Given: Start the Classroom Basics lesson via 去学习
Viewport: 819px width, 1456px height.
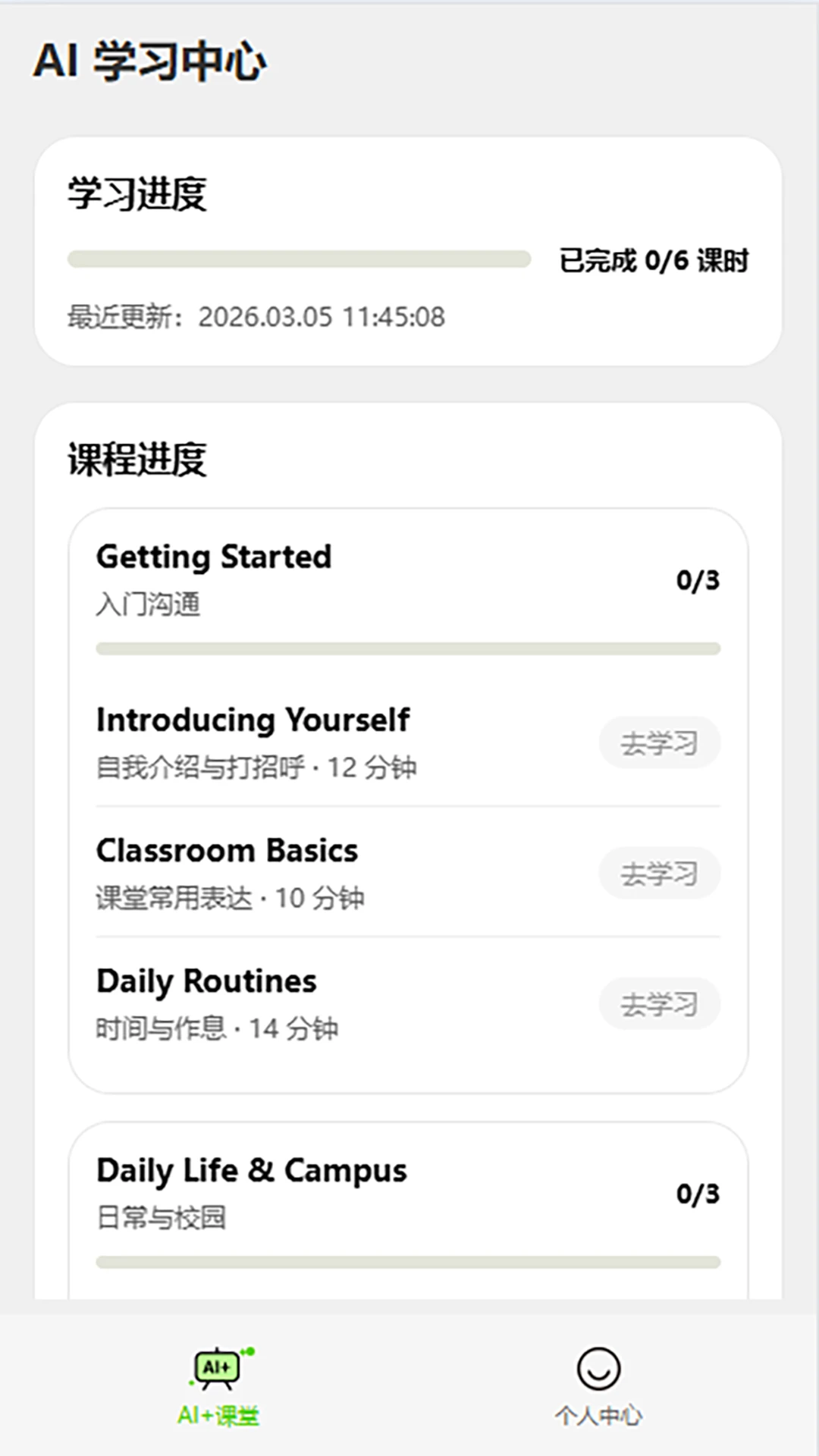Looking at the screenshot, I should [x=659, y=873].
